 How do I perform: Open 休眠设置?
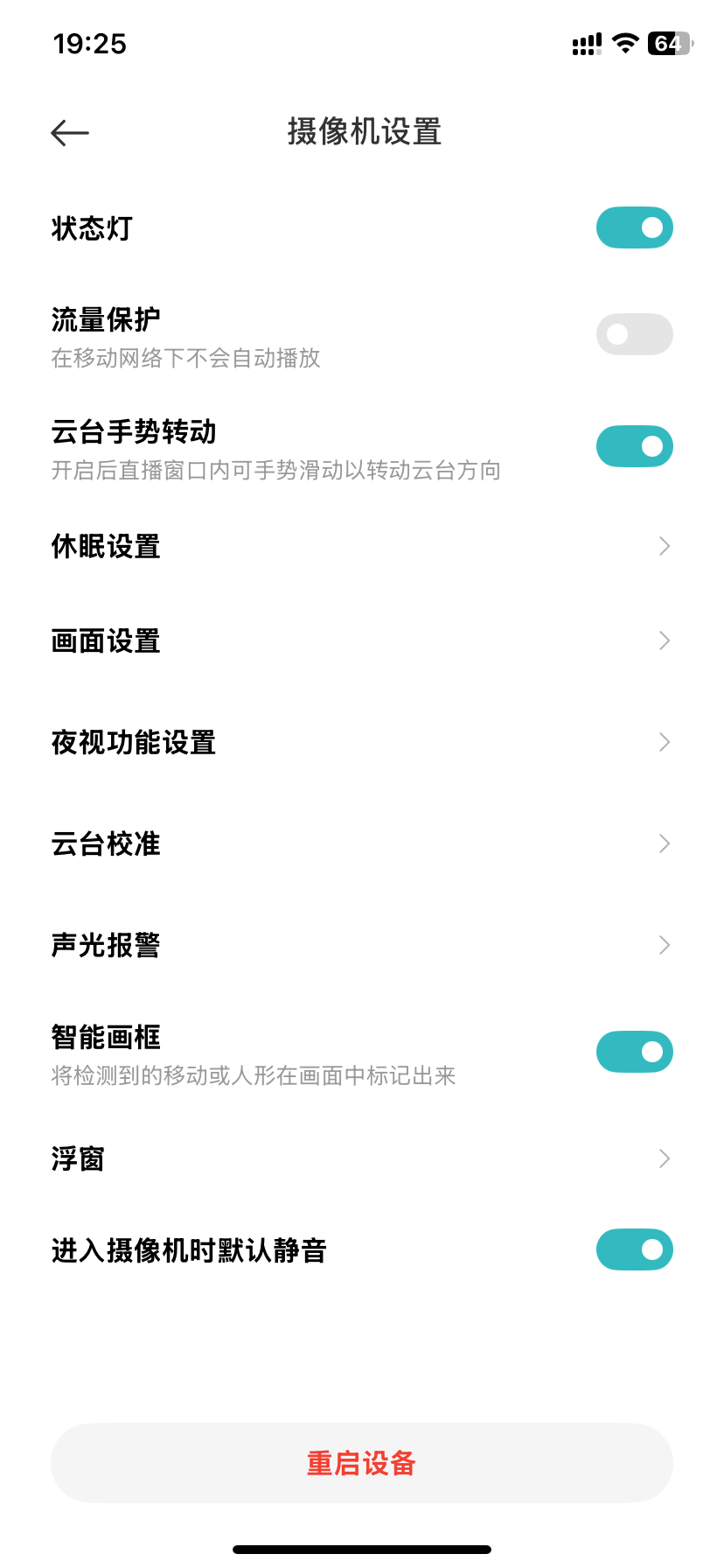(362, 546)
